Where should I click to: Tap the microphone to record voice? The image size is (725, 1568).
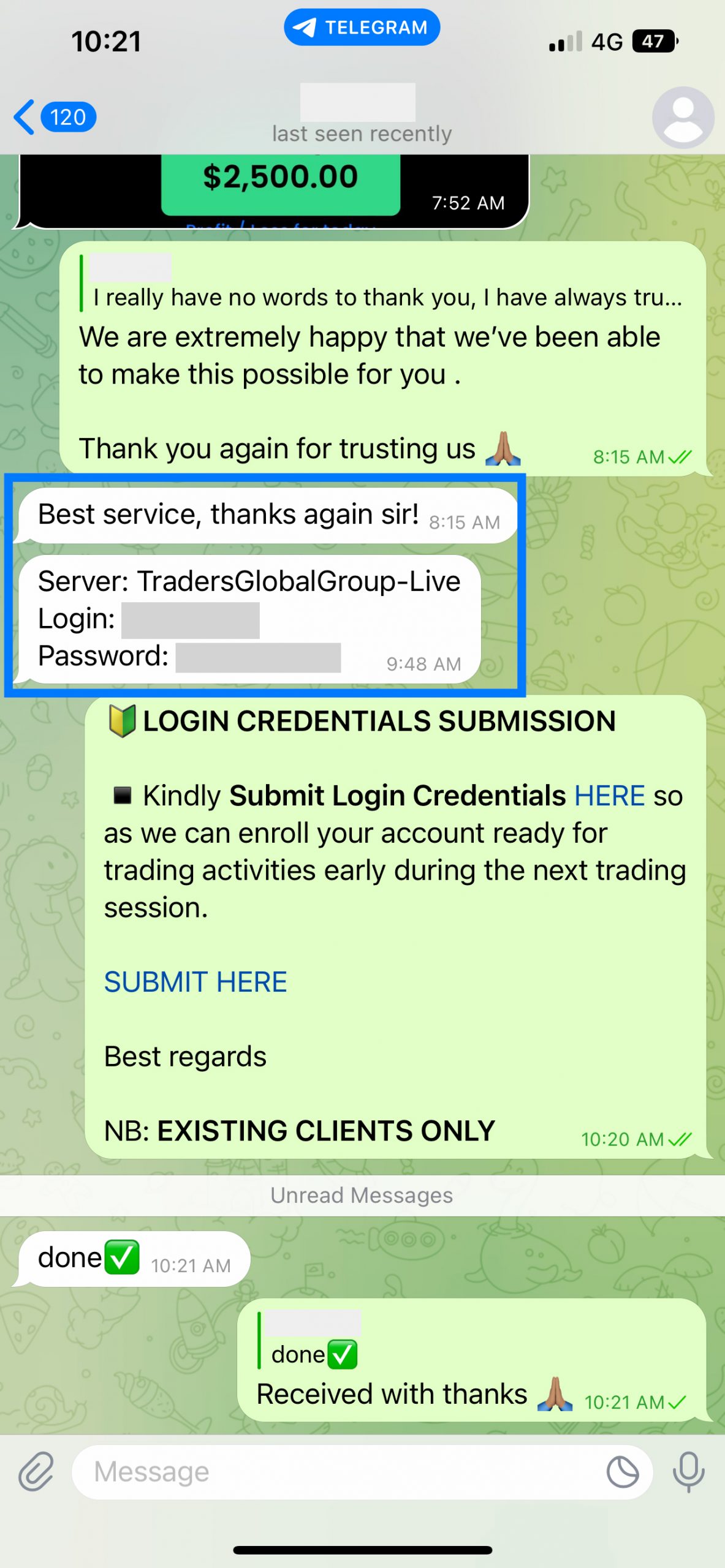point(688,1471)
